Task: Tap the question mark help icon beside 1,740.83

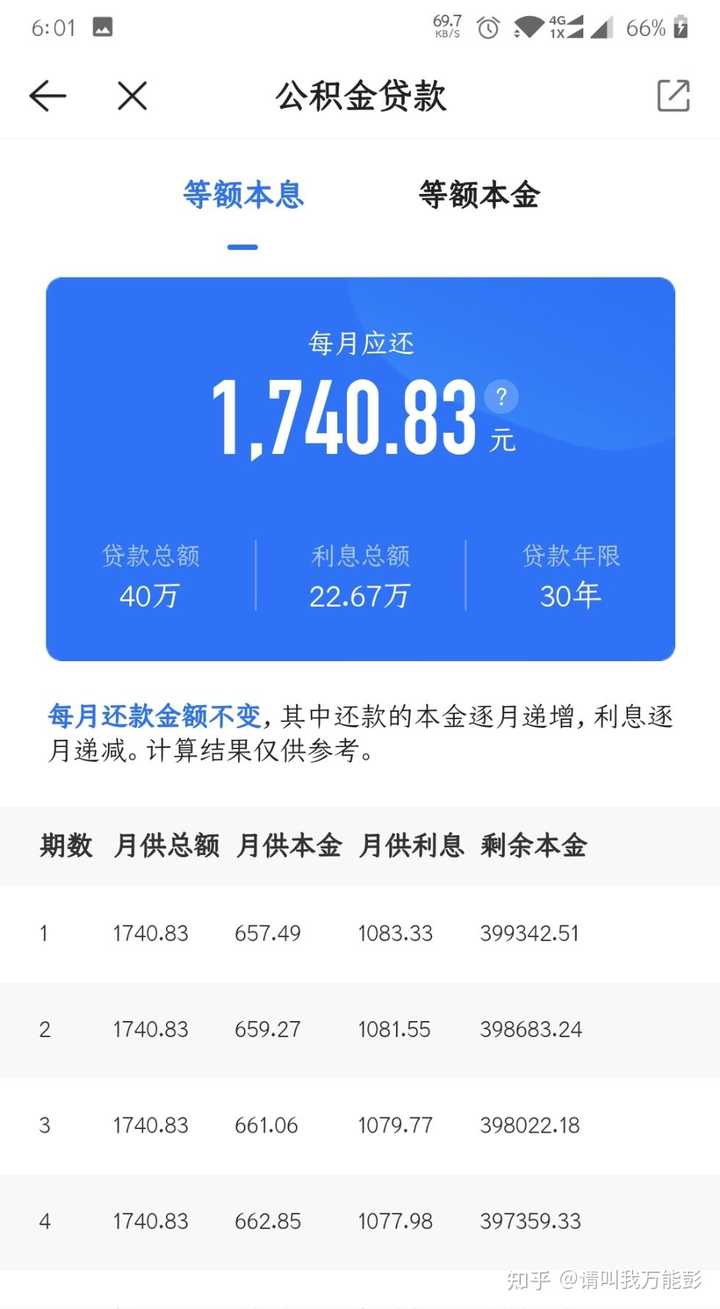Action: [500, 397]
